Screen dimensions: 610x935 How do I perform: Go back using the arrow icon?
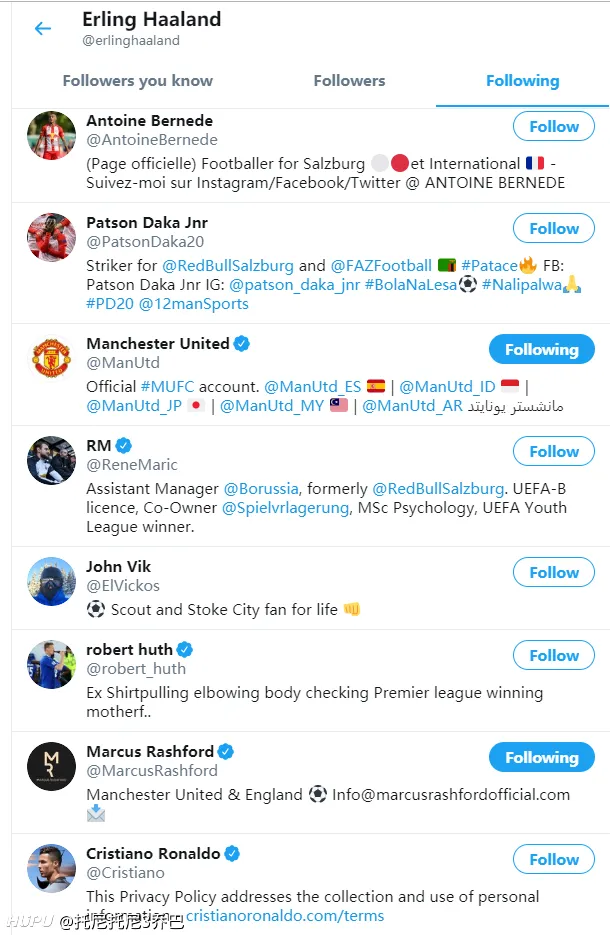tap(42, 29)
